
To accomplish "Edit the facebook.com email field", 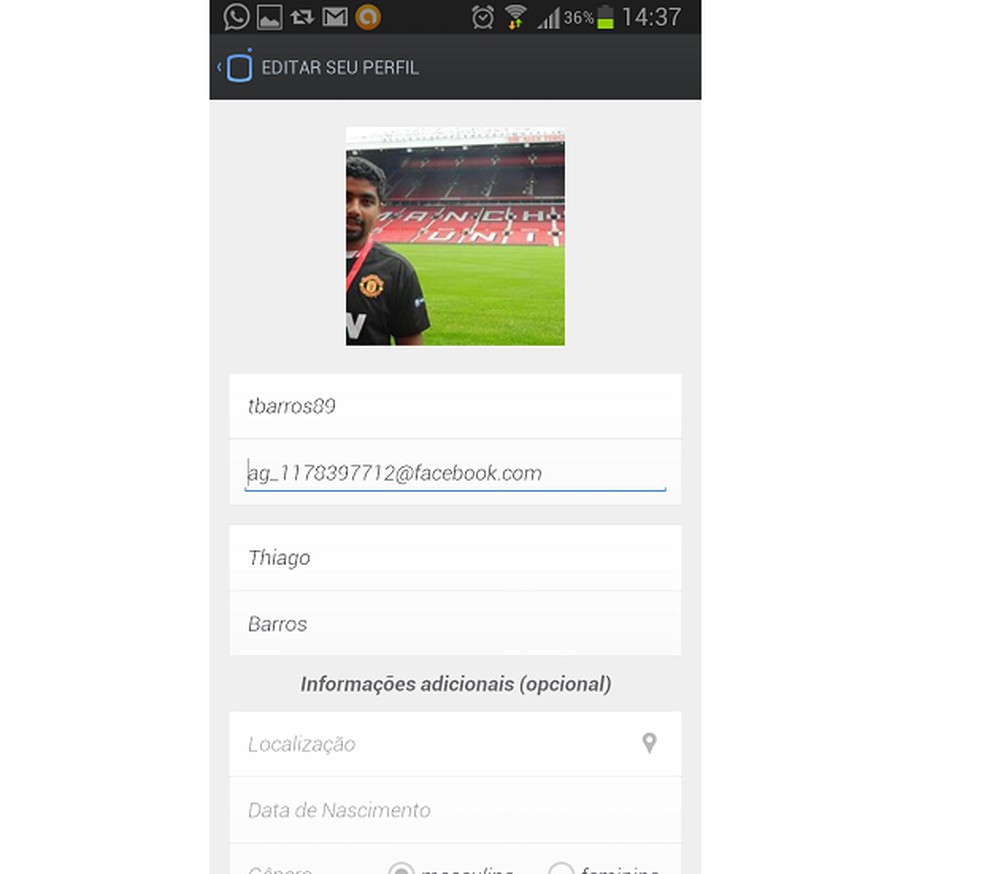I will tap(455, 473).
